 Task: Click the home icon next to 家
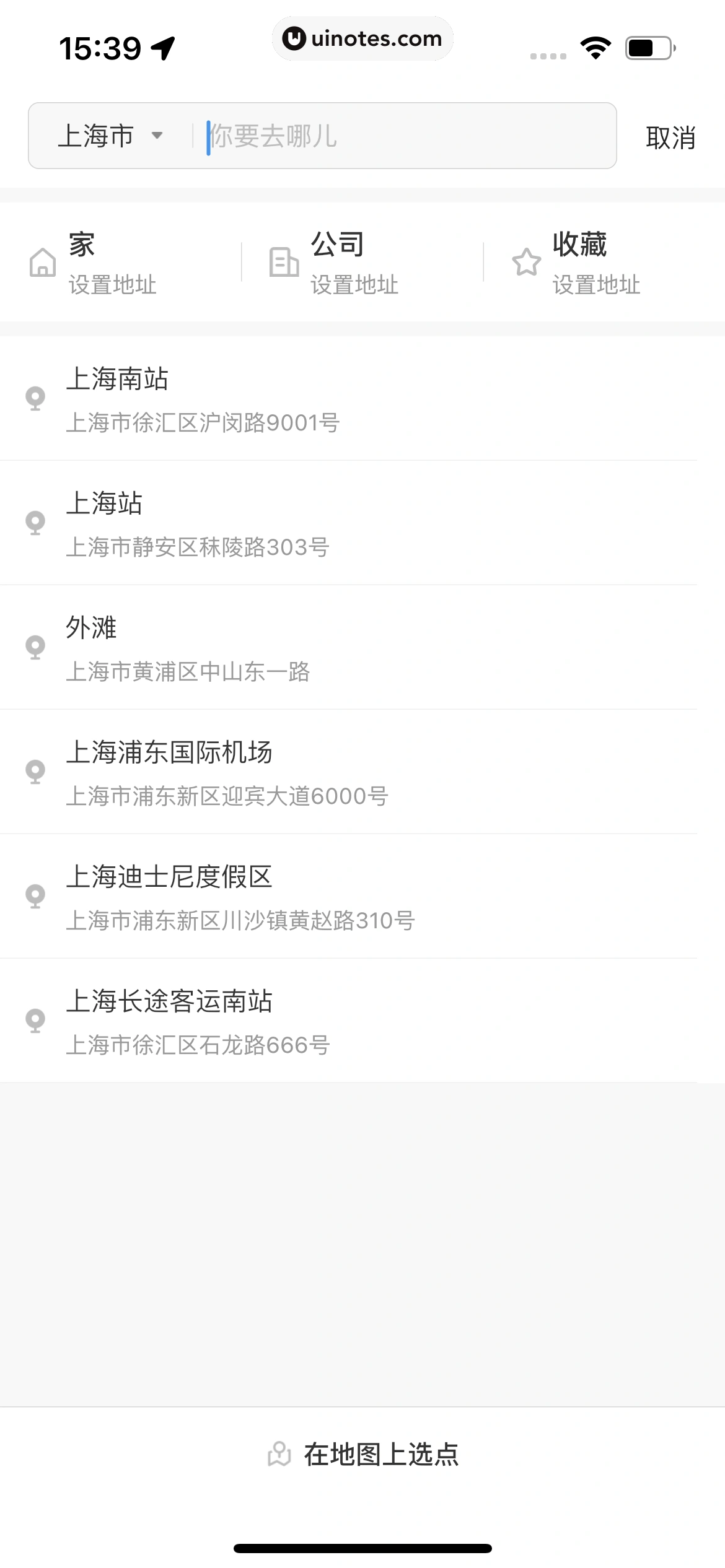[42, 263]
